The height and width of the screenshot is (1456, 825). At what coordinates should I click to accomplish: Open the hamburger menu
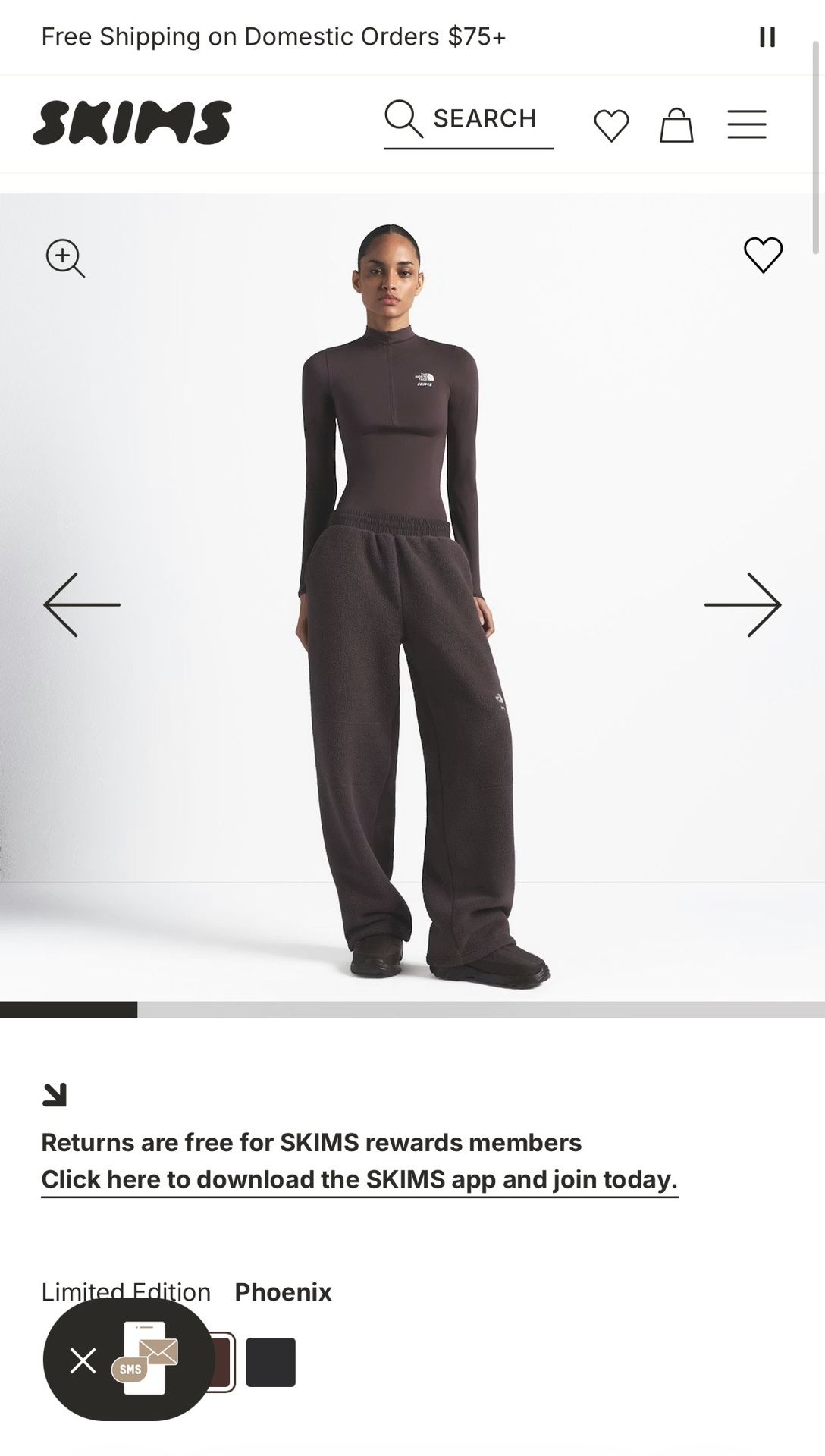[x=747, y=124]
